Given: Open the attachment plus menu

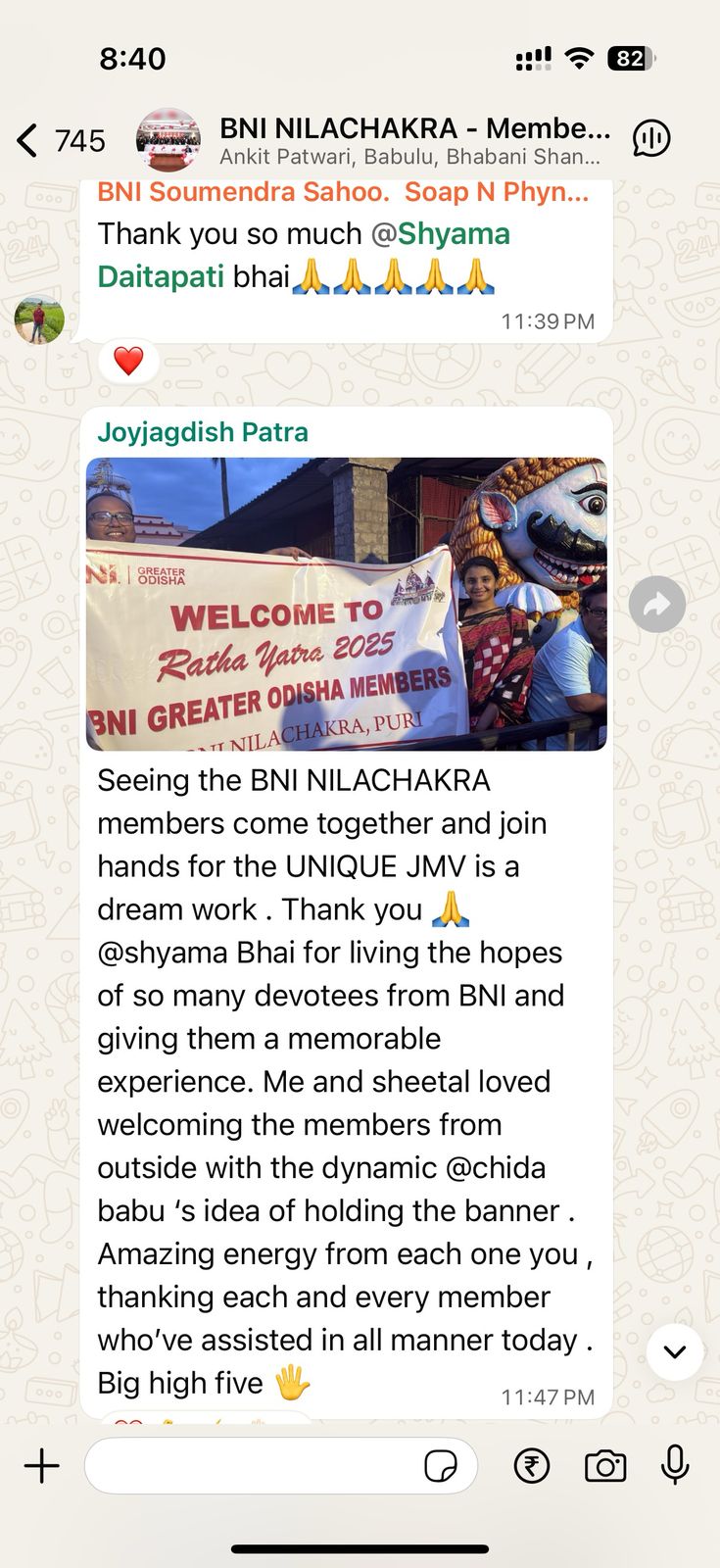Looking at the screenshot, I should pyautogui.click(x=42, y=1466).
